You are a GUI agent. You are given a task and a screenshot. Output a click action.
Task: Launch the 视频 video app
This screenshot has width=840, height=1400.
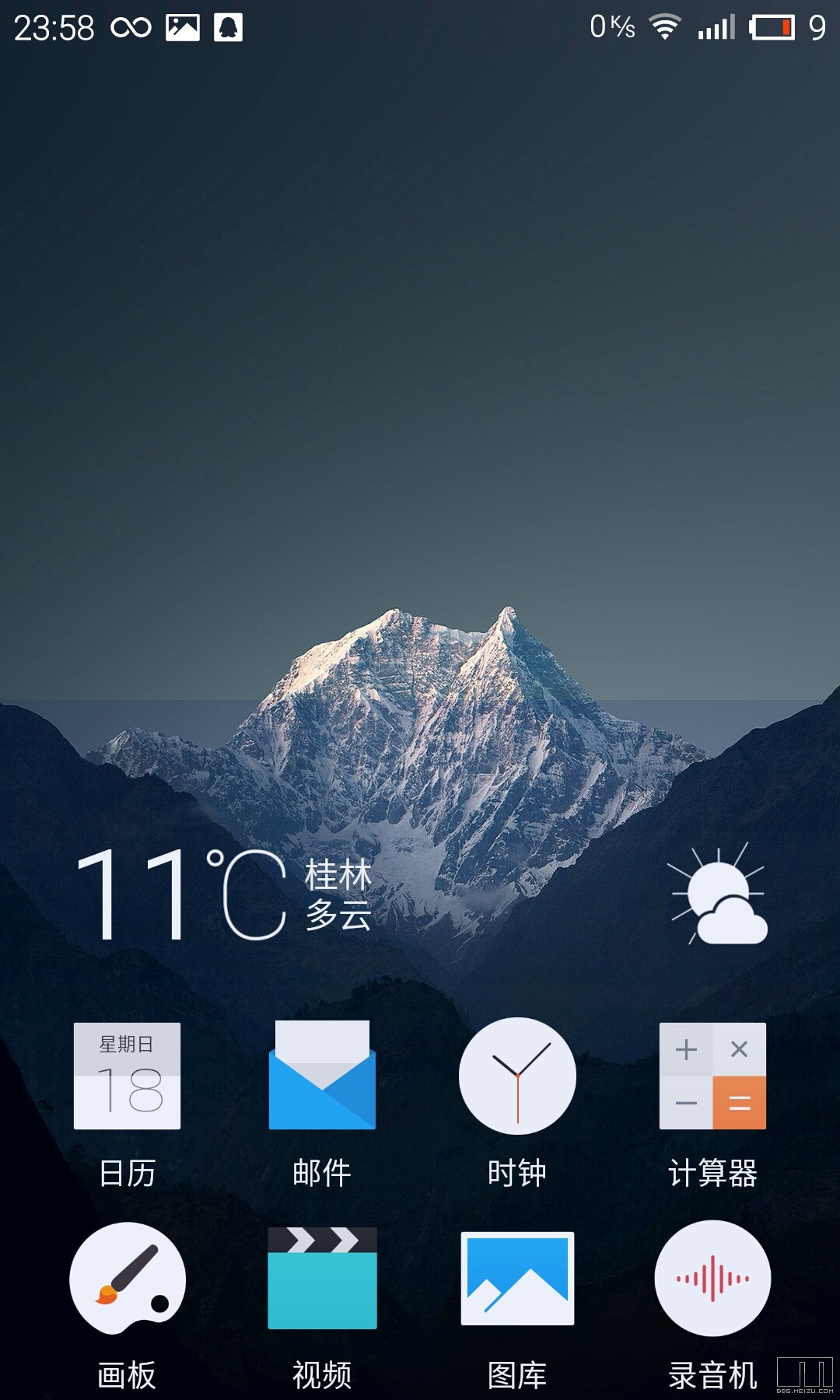322,1279
